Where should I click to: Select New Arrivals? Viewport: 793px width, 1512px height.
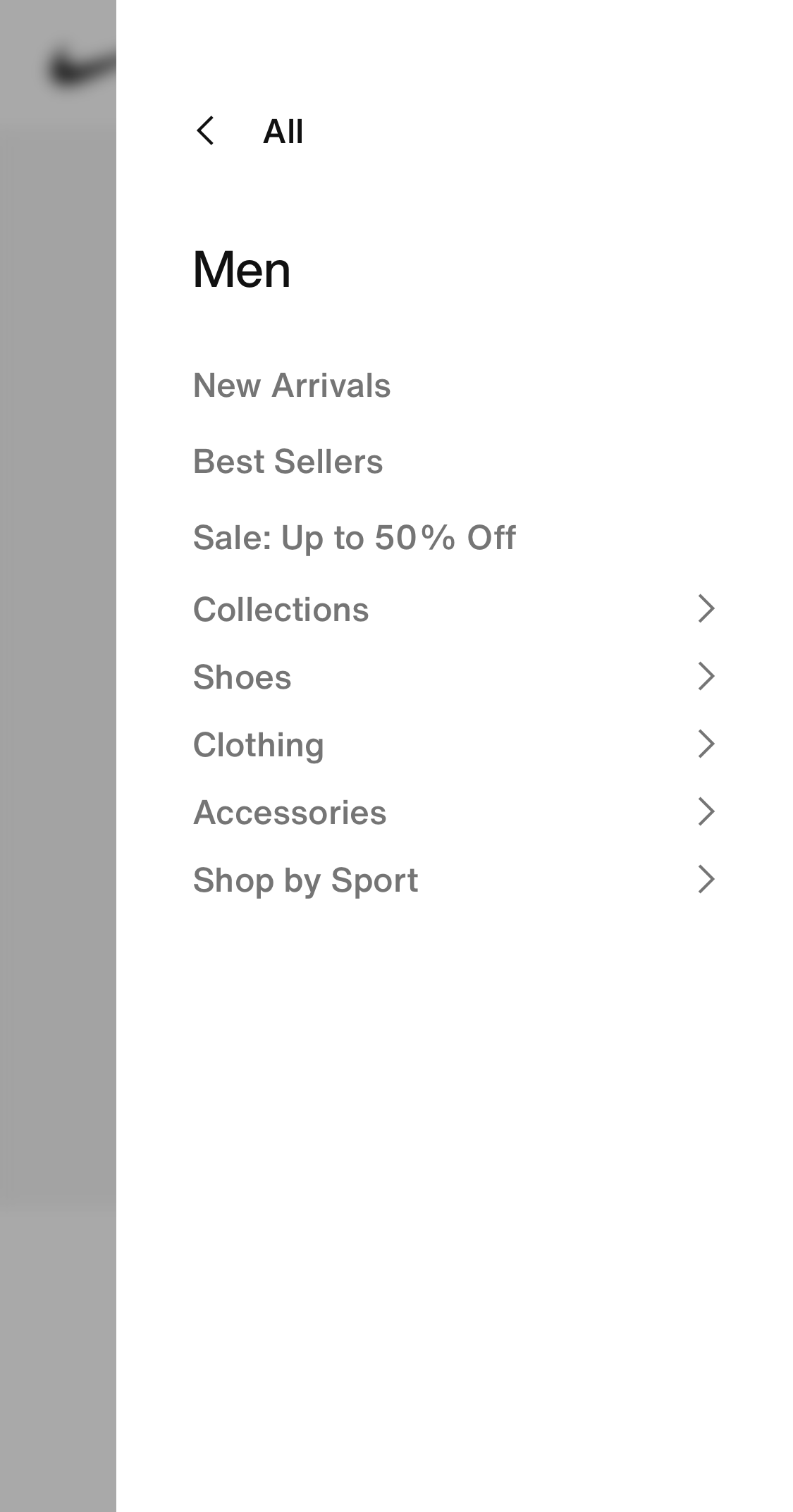[292, 385]
